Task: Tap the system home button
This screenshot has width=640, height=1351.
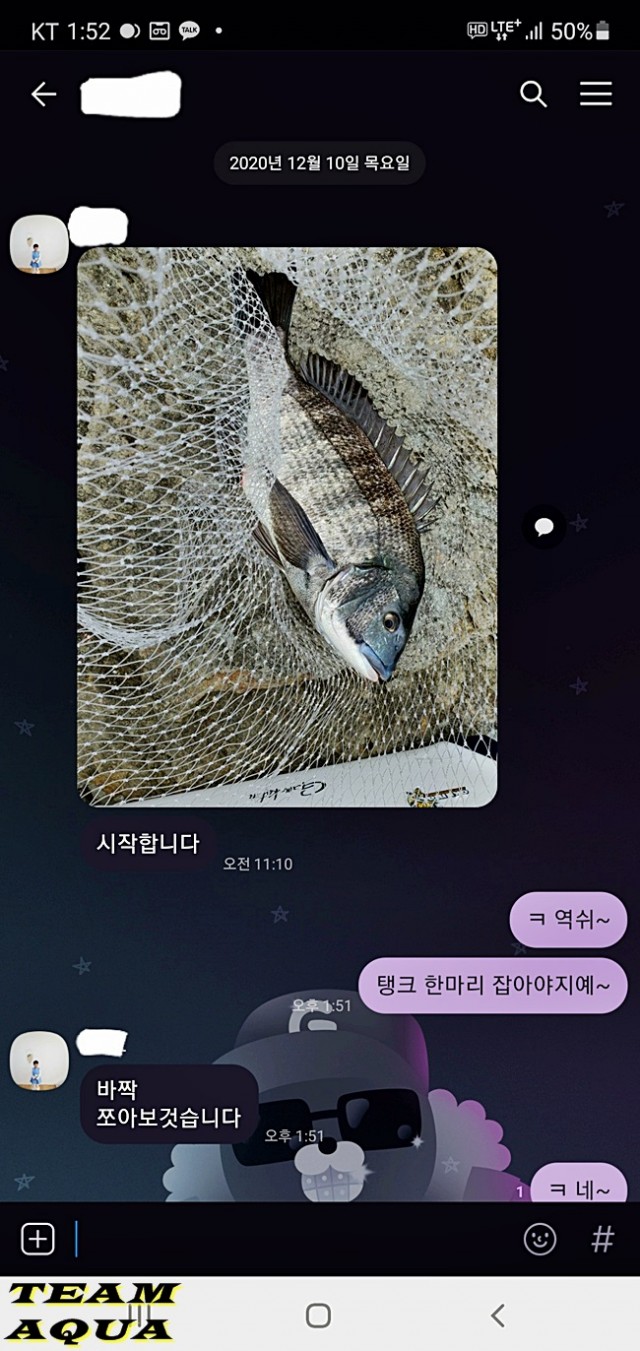Action: (x=318, y=1315)
